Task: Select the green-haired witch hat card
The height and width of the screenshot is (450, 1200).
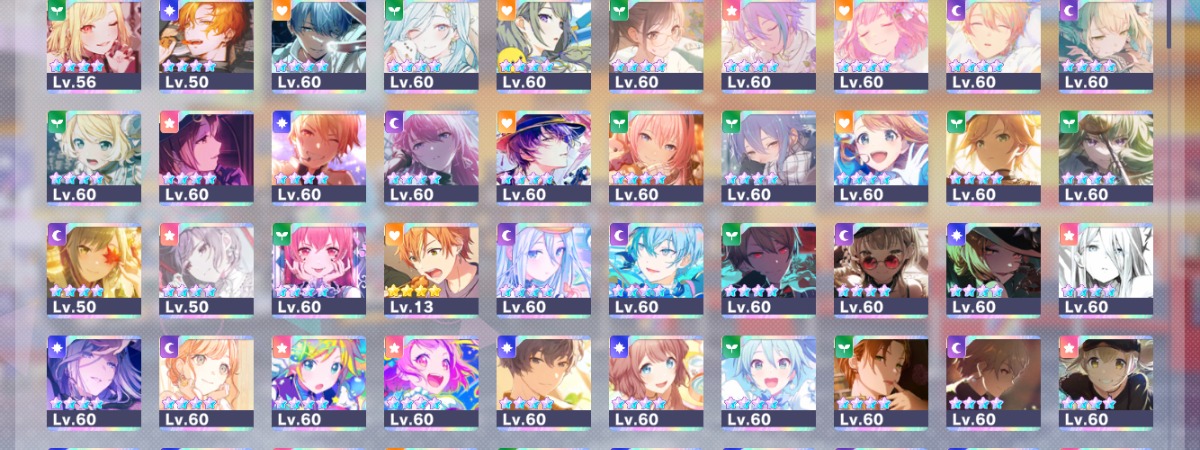Action: pos(993,268)
